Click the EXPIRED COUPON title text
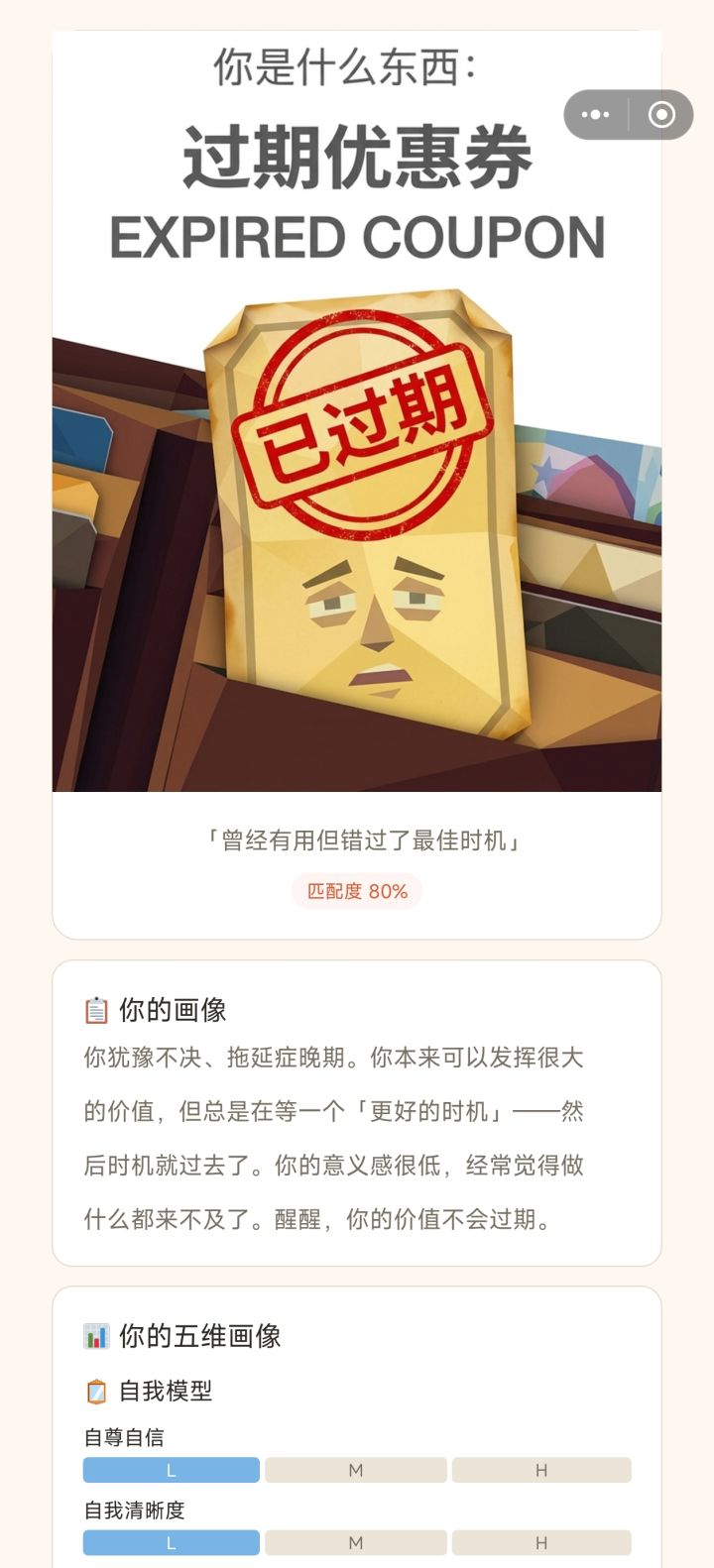The image size is (714, 1568). point(357,235)
